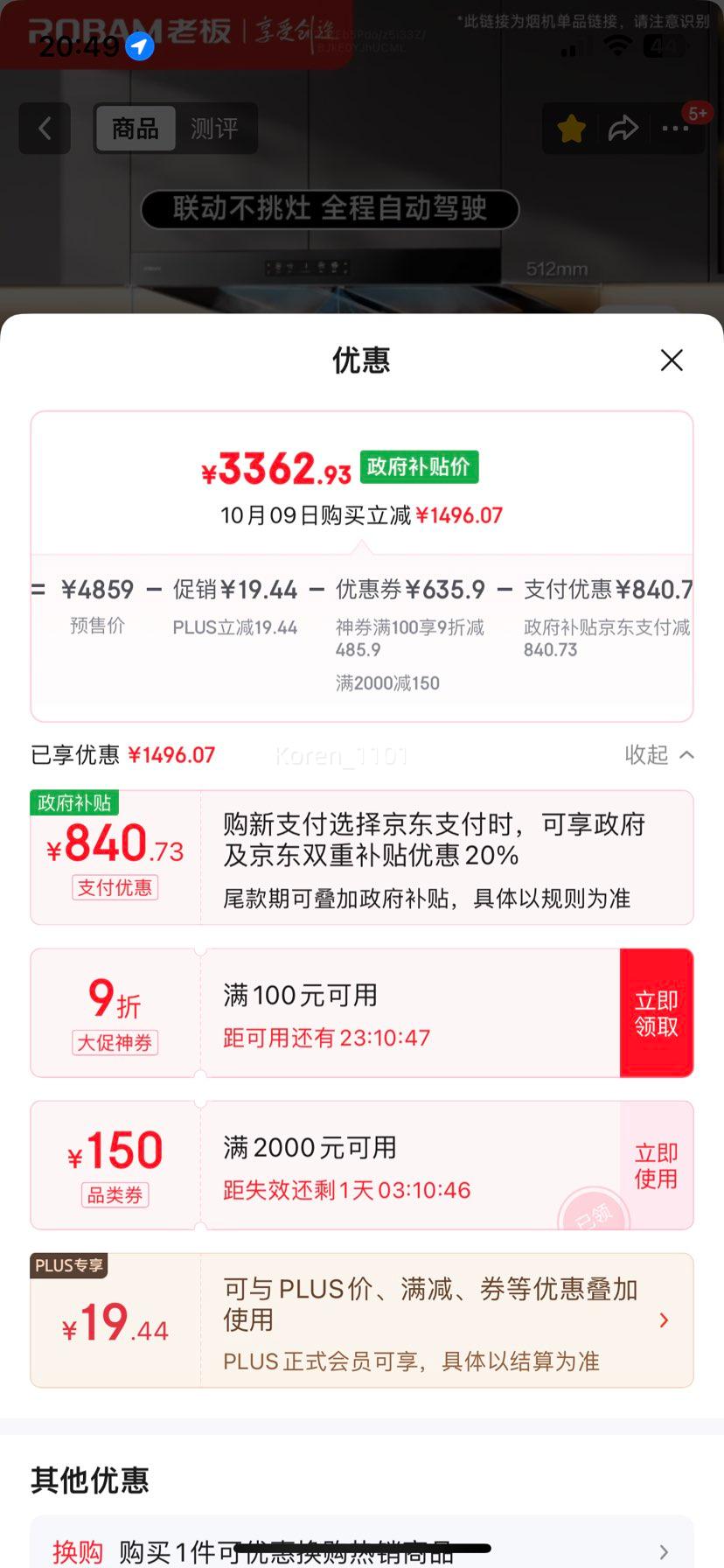This screenshot has height=1568, width=724.
Task: Use the ¥150 品类券 now
Action: (x=656, y=1165)
